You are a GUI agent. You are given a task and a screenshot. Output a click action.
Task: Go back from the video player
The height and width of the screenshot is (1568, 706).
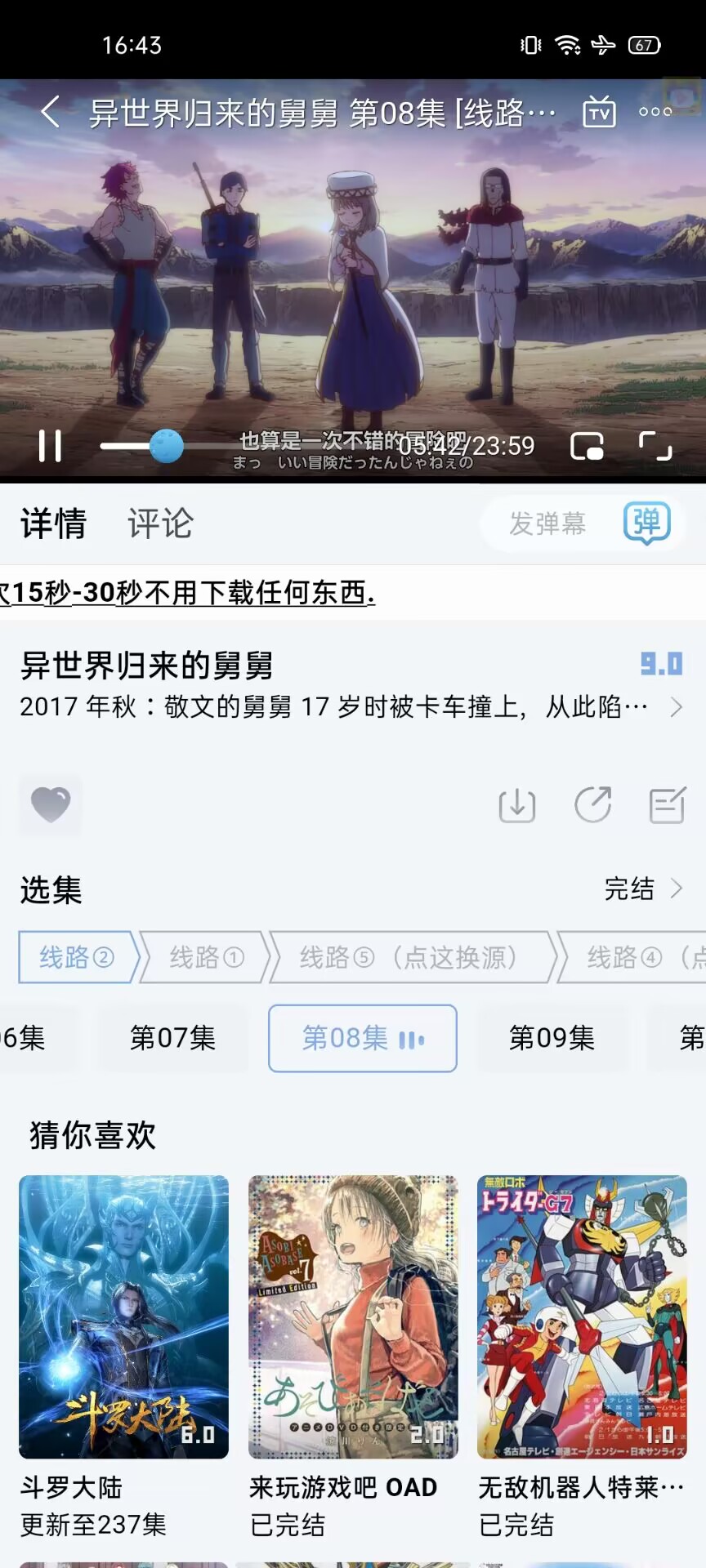point(51,112)
